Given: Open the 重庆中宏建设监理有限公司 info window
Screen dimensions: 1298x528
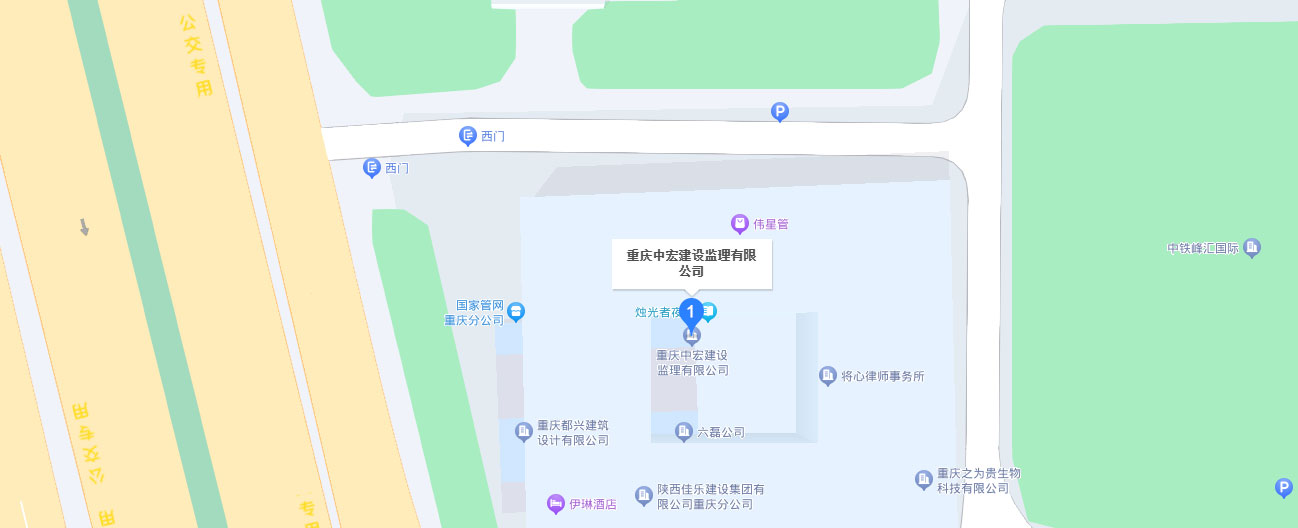Looking at the screenshot, I should [691, 263].
